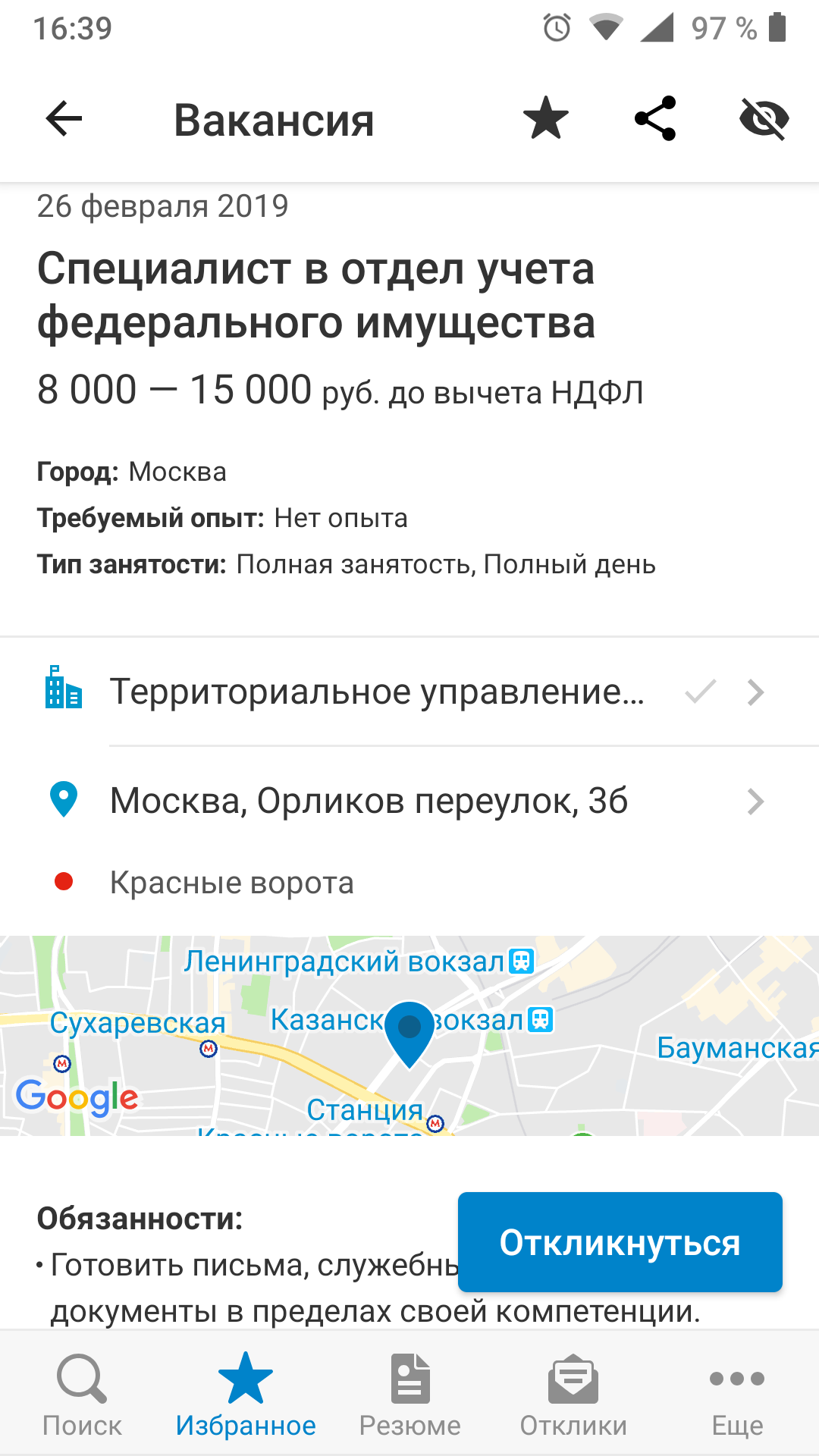
Task: Open the Резюме tab
Action: (409, 1395)
